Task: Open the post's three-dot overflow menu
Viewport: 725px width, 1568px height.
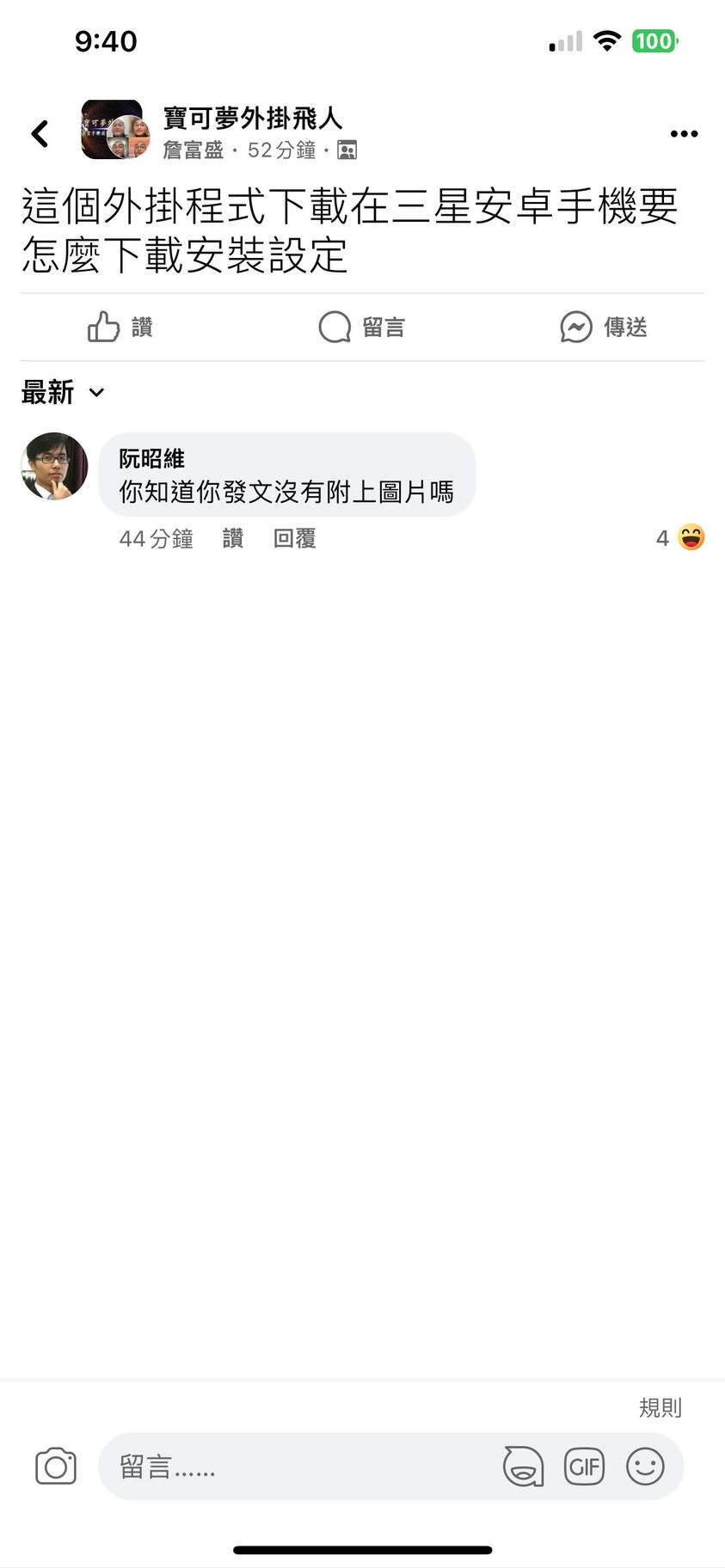Action: [684, 133]
